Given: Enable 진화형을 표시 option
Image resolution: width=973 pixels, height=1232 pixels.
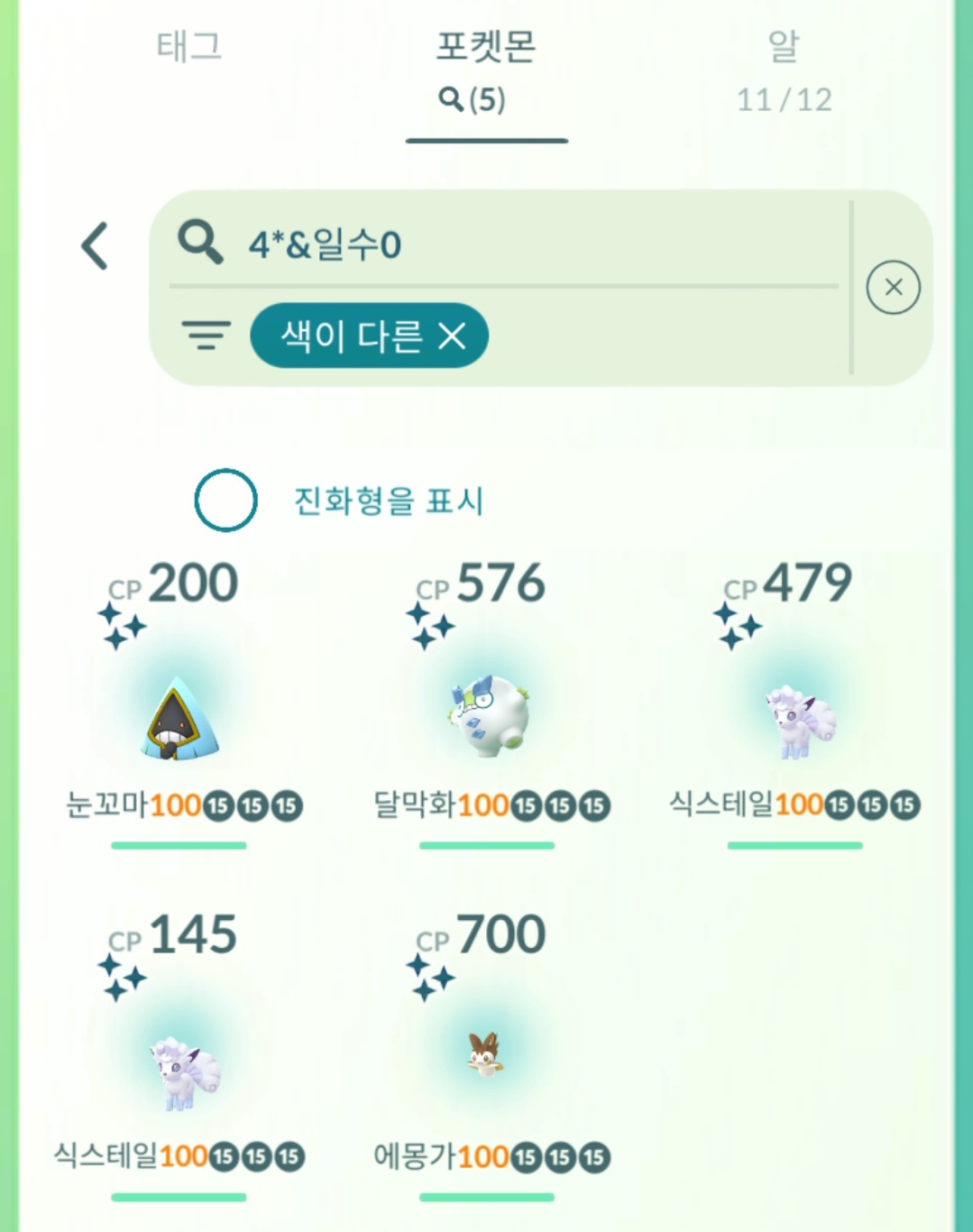Looking at the screenshot, I should 225,501.
